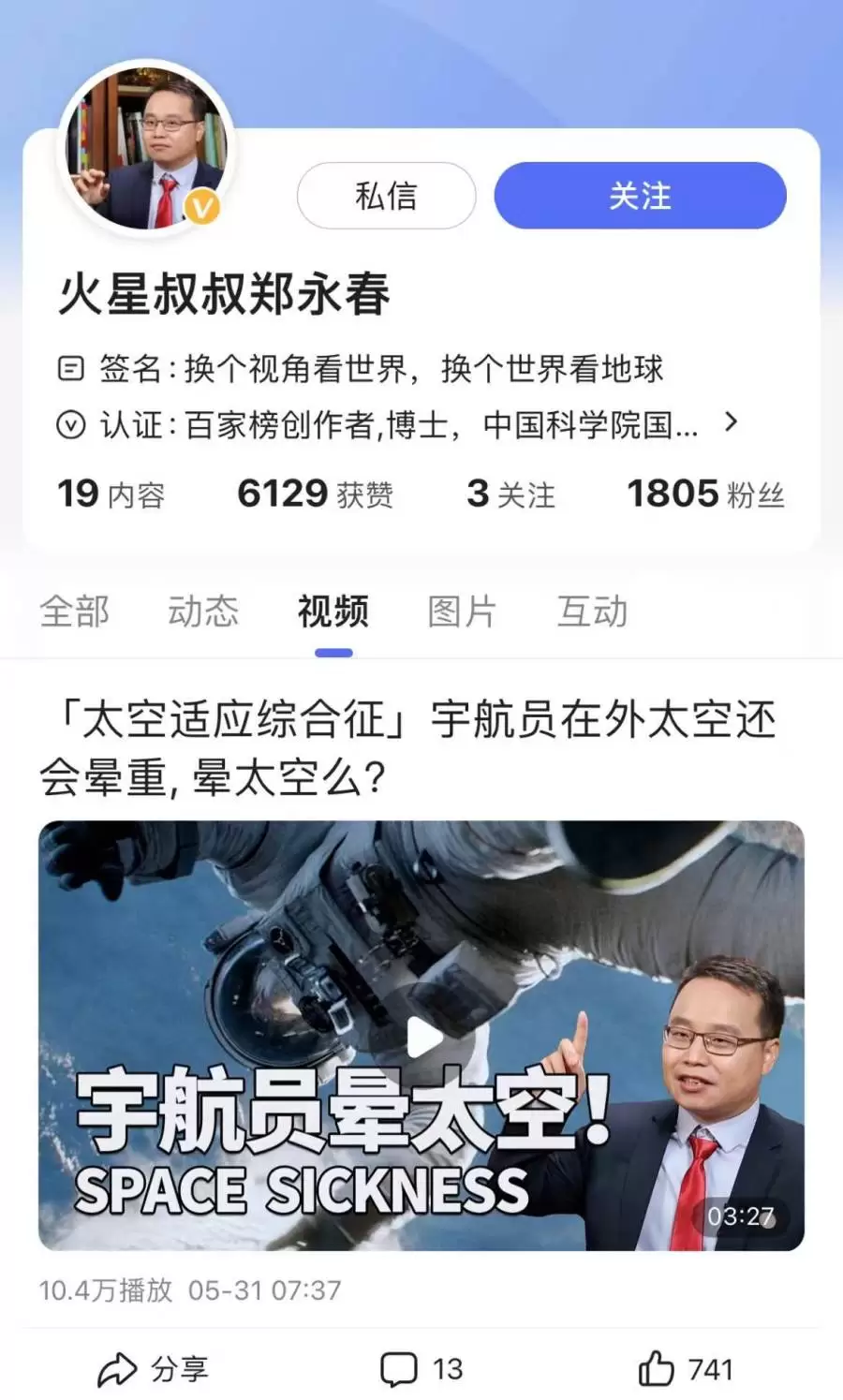Share the space sickness video via 分享
Image resolution: width=843 pixels, height=1400 pixels.
153,1369
